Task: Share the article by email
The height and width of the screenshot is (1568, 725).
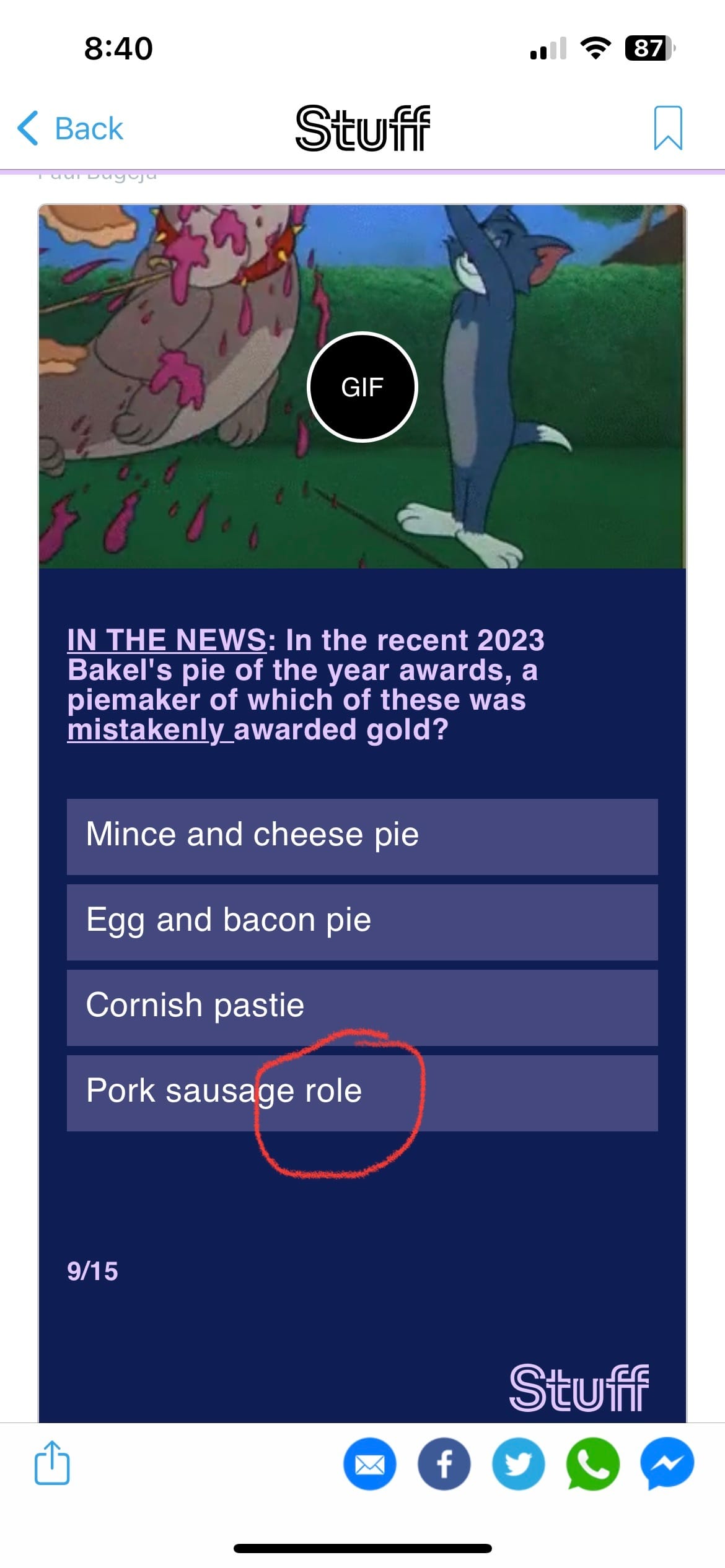Action: [370, 1463]
